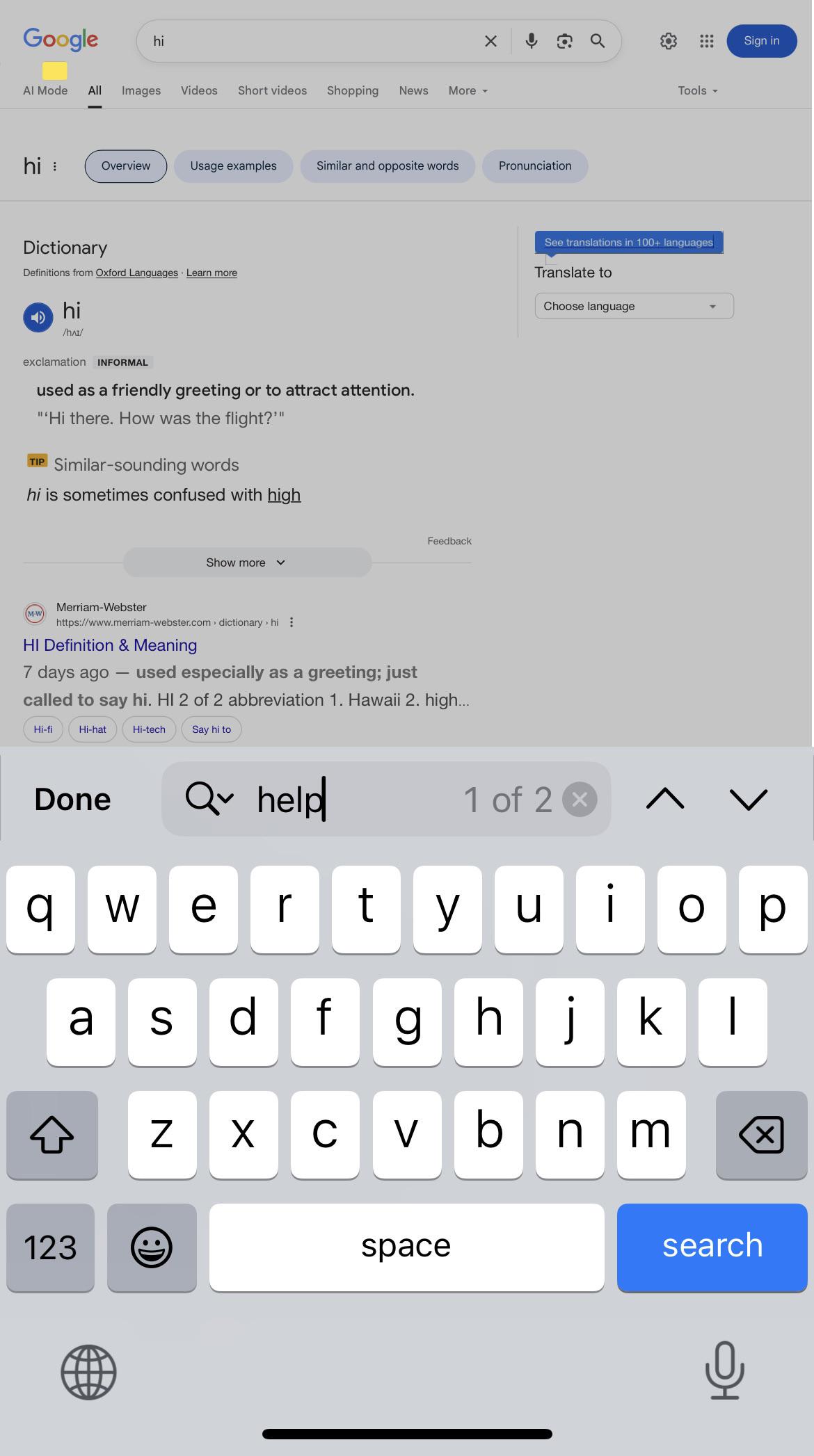This screenshot has width=814, height=1456.
Task: Jump to the next match arrow
Action: click(749, 799)
